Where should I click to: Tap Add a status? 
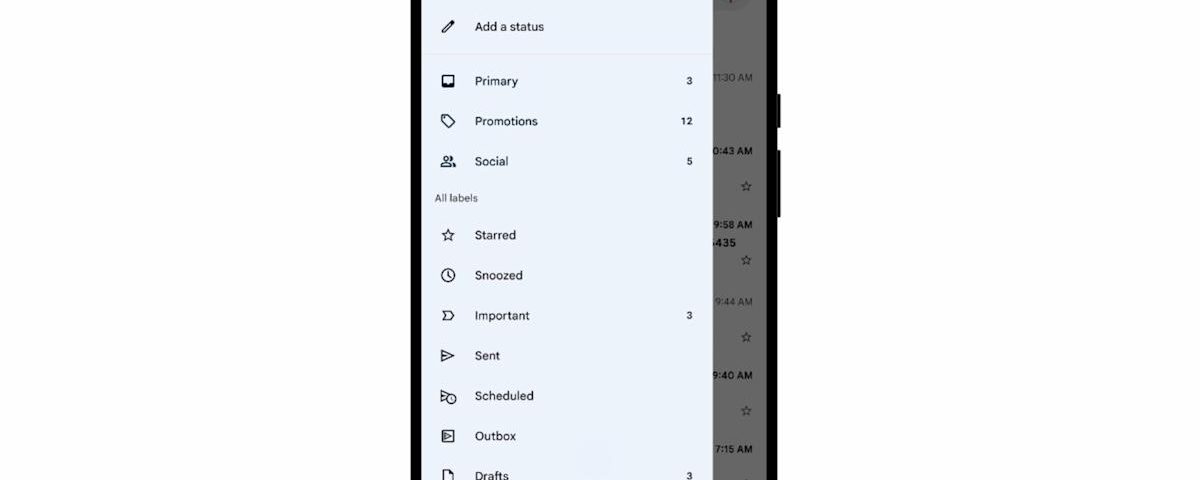coord(509,27)
